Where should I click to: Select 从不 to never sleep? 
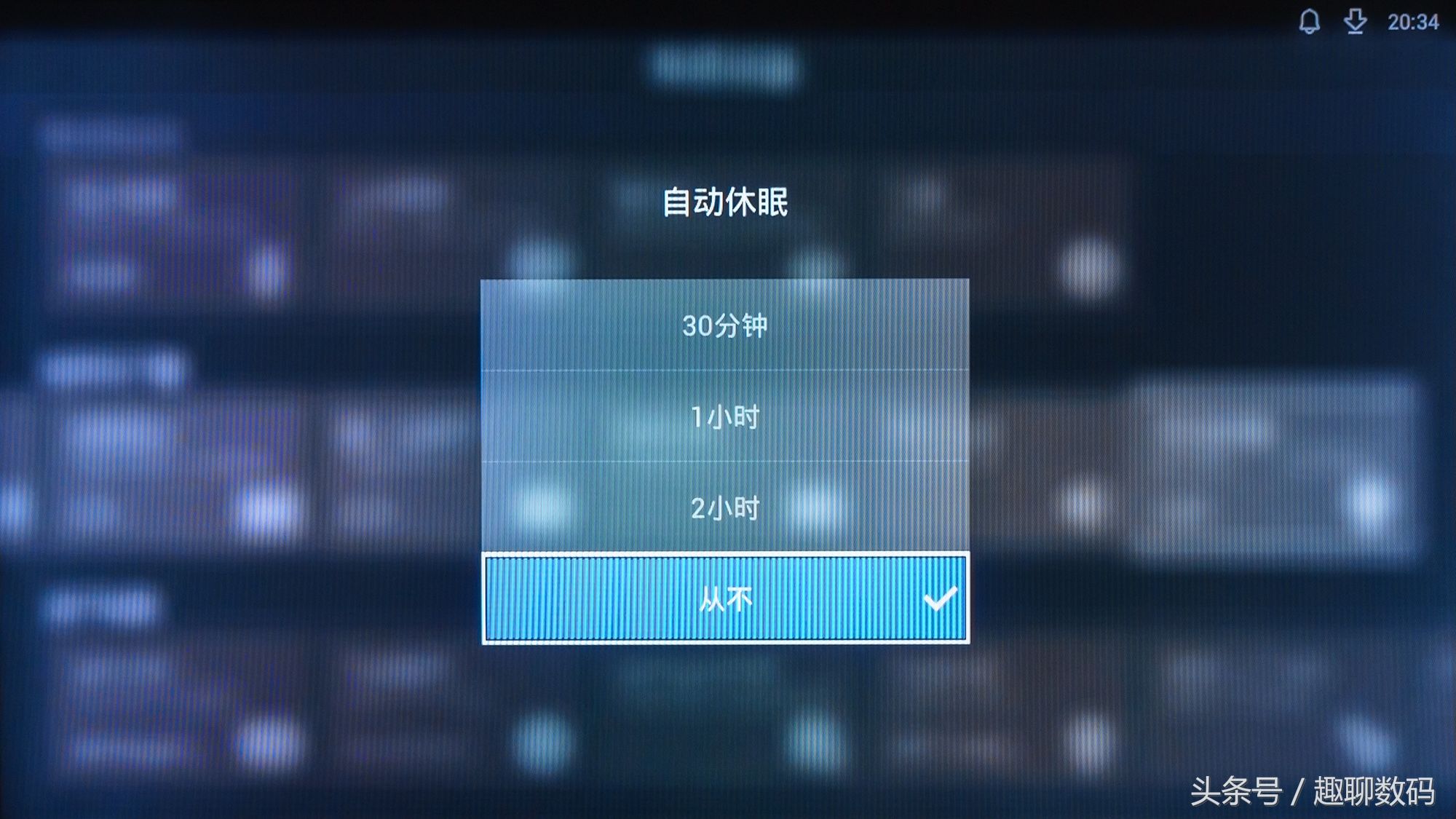coord(724,598)
